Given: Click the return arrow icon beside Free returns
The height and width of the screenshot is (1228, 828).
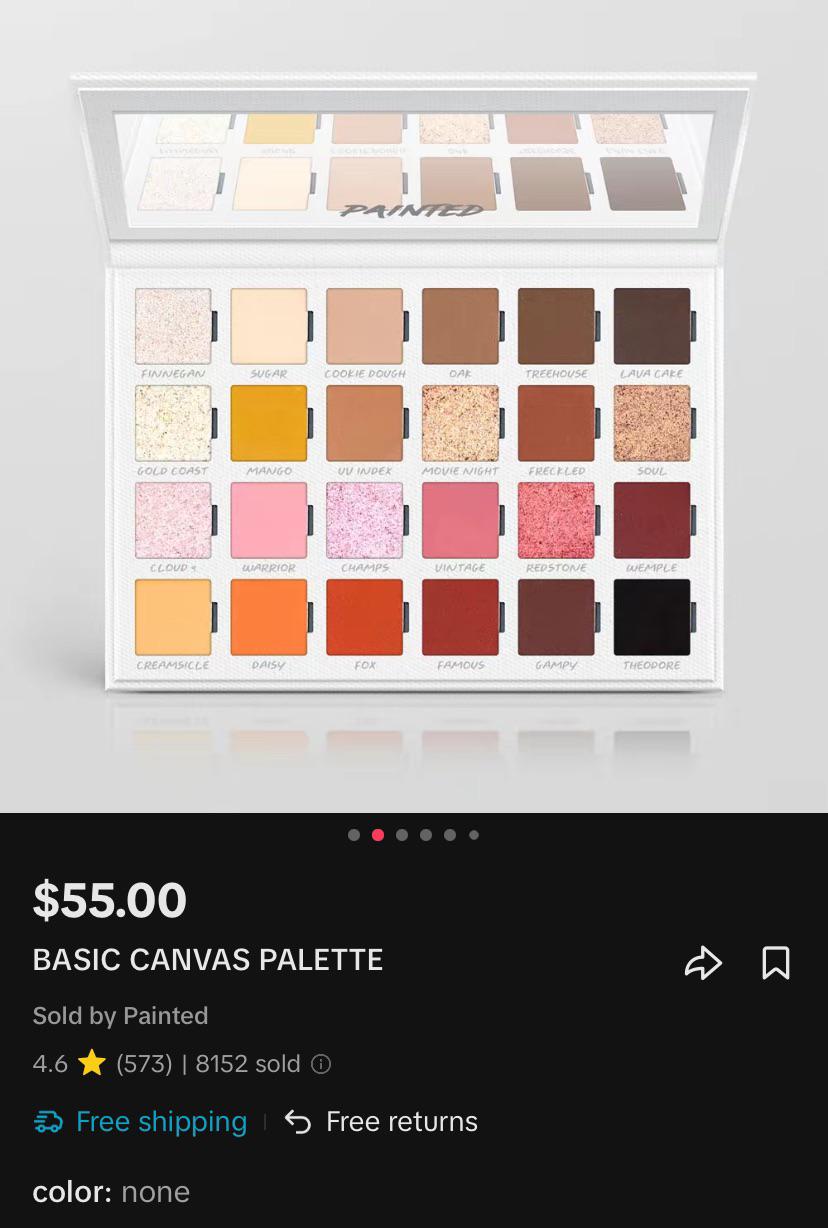Looking at the screenshot, I should pos(297,1122).
